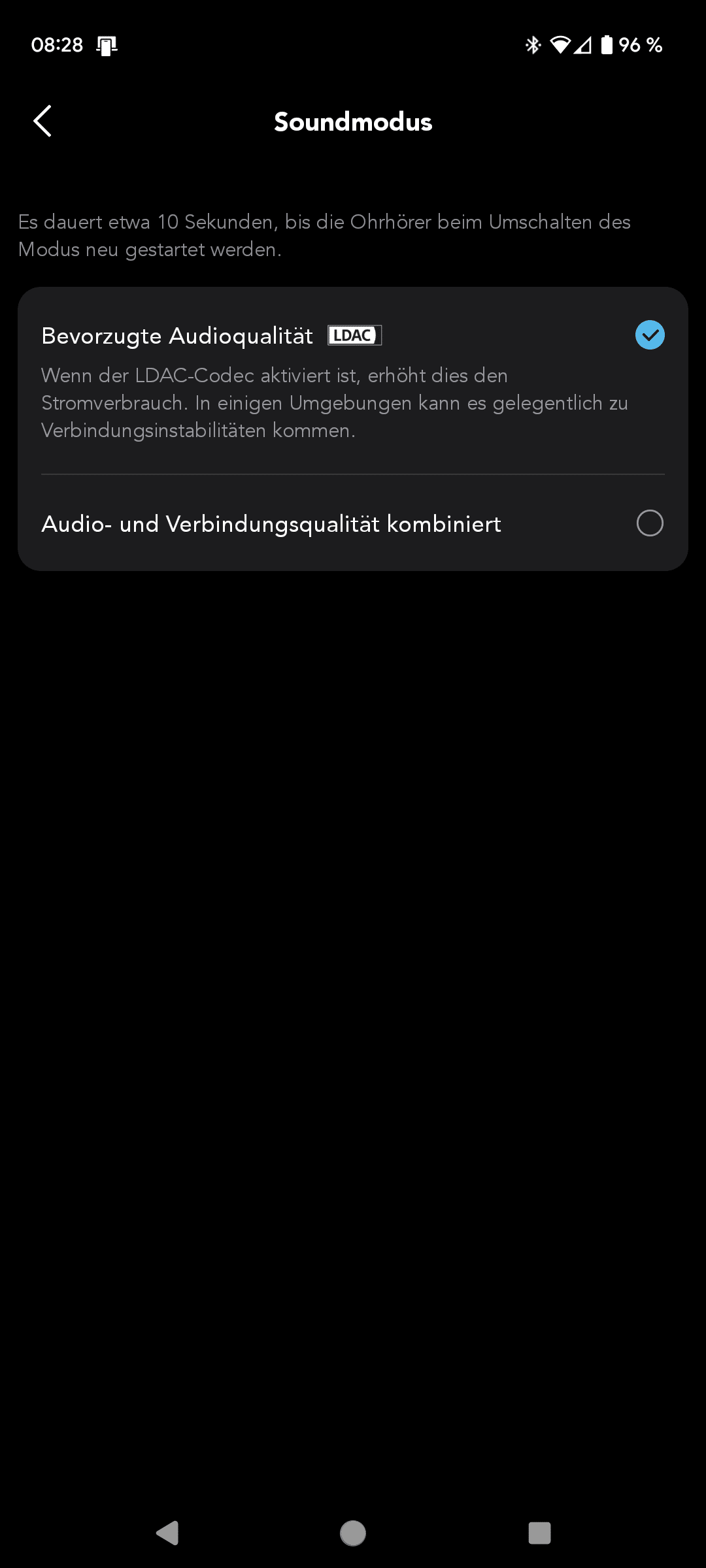The height and width of the screenshot is (1568, 706).
Task: Select Bevorzugte Audioqualität LDAC option
Action: coord(353,381)
